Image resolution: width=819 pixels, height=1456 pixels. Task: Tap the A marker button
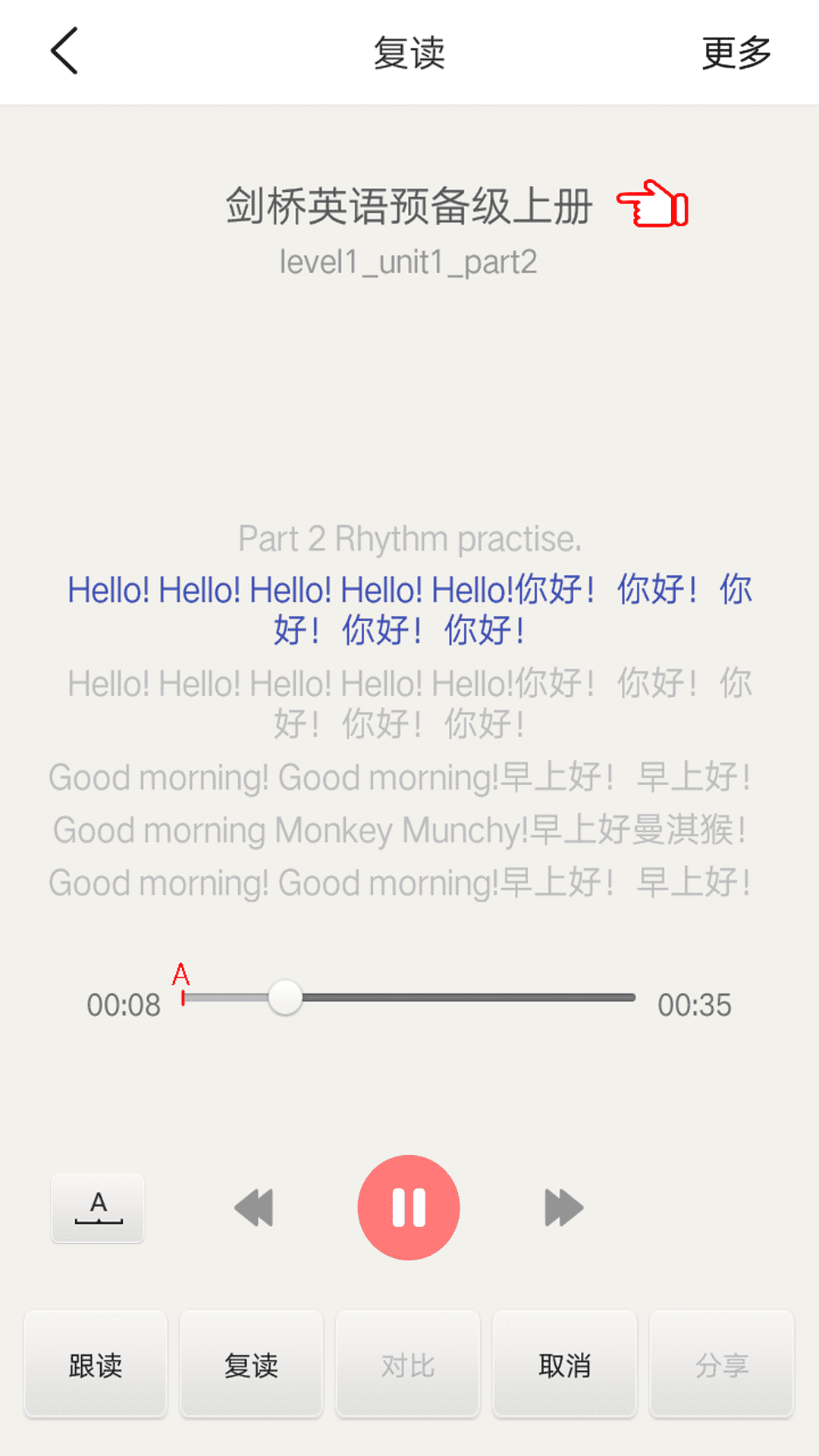coord(98,1207)
